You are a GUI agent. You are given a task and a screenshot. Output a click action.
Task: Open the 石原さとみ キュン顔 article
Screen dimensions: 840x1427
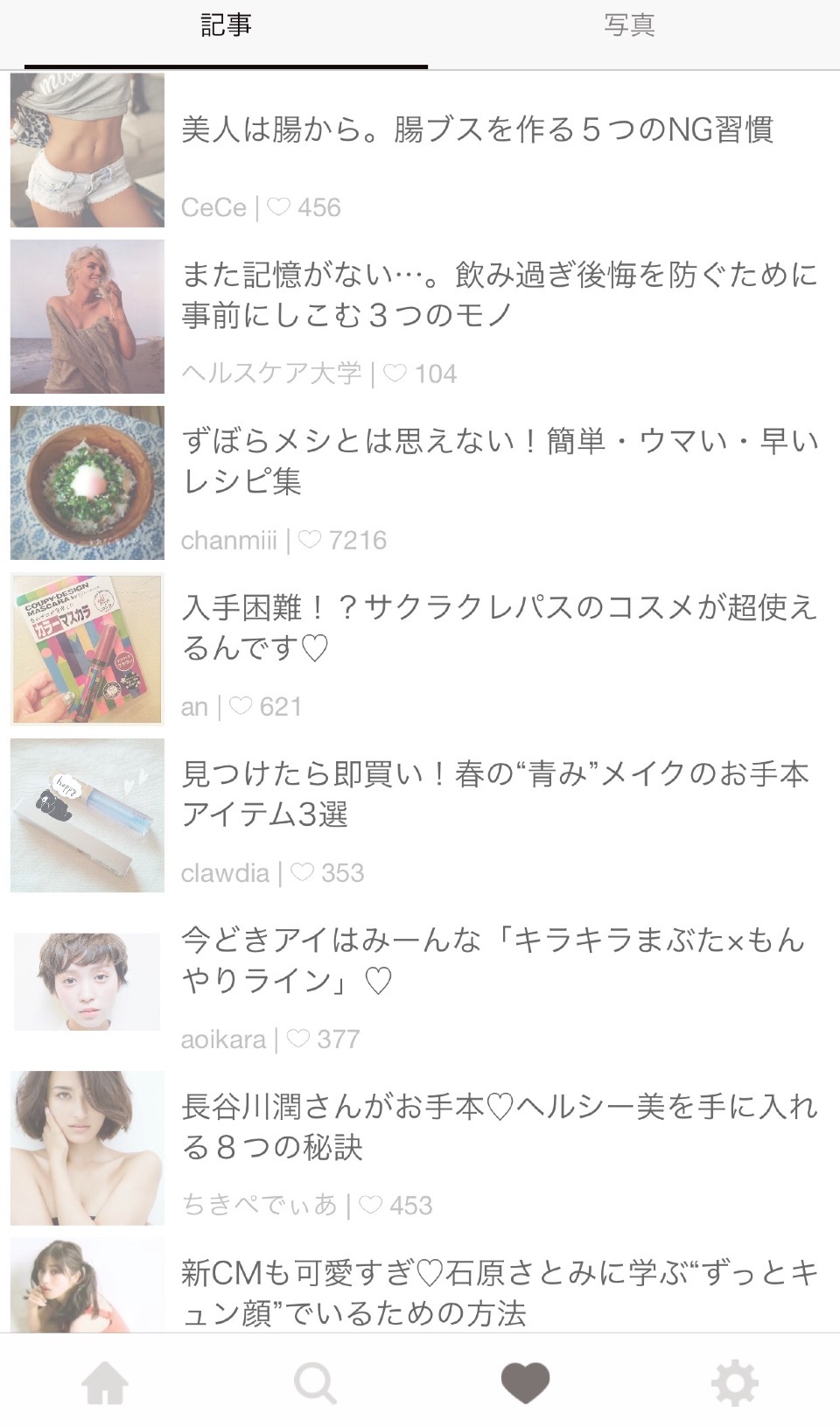click(x=499, y=1292)
